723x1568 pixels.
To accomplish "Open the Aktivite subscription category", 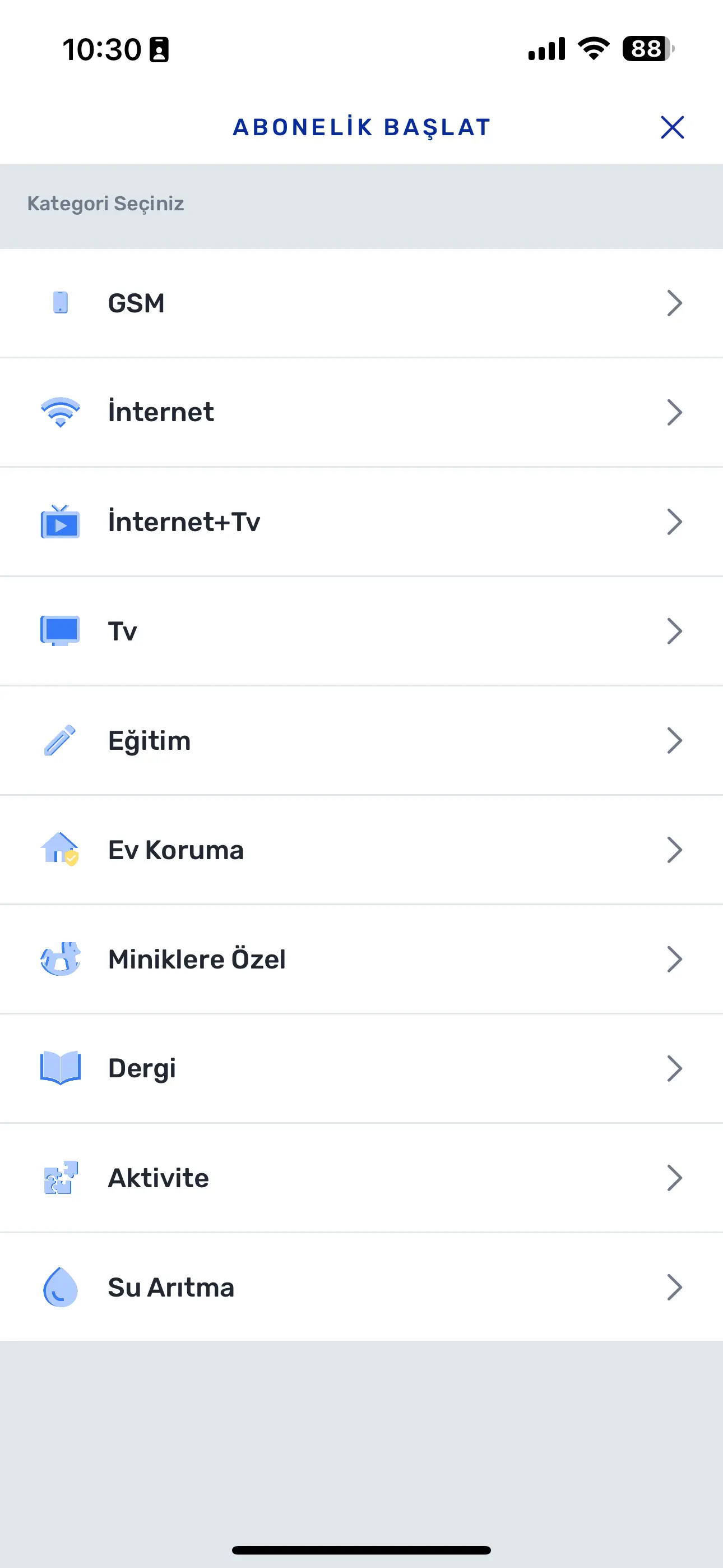I will [x=361, y=1177].
